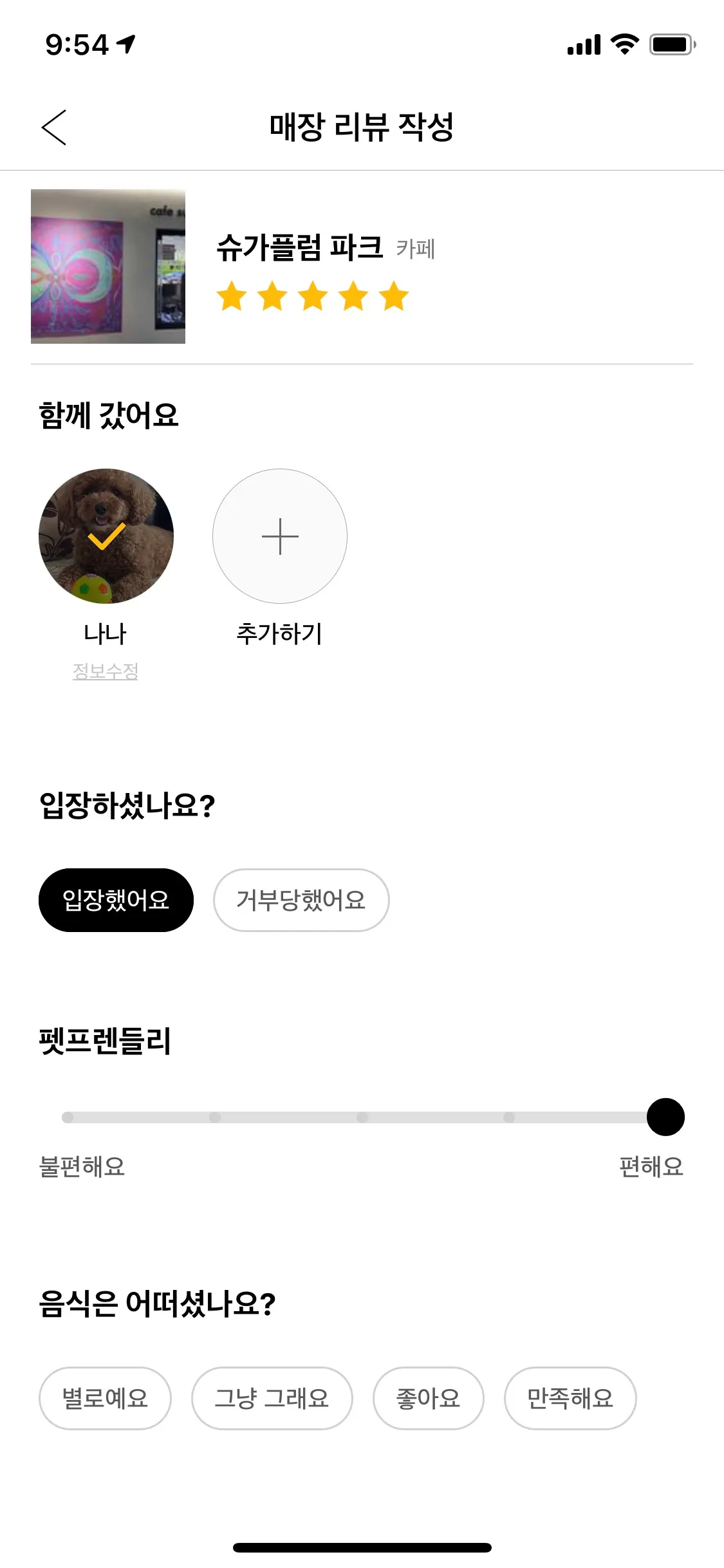Mark the food as 좋아요

click(428, 1398)
